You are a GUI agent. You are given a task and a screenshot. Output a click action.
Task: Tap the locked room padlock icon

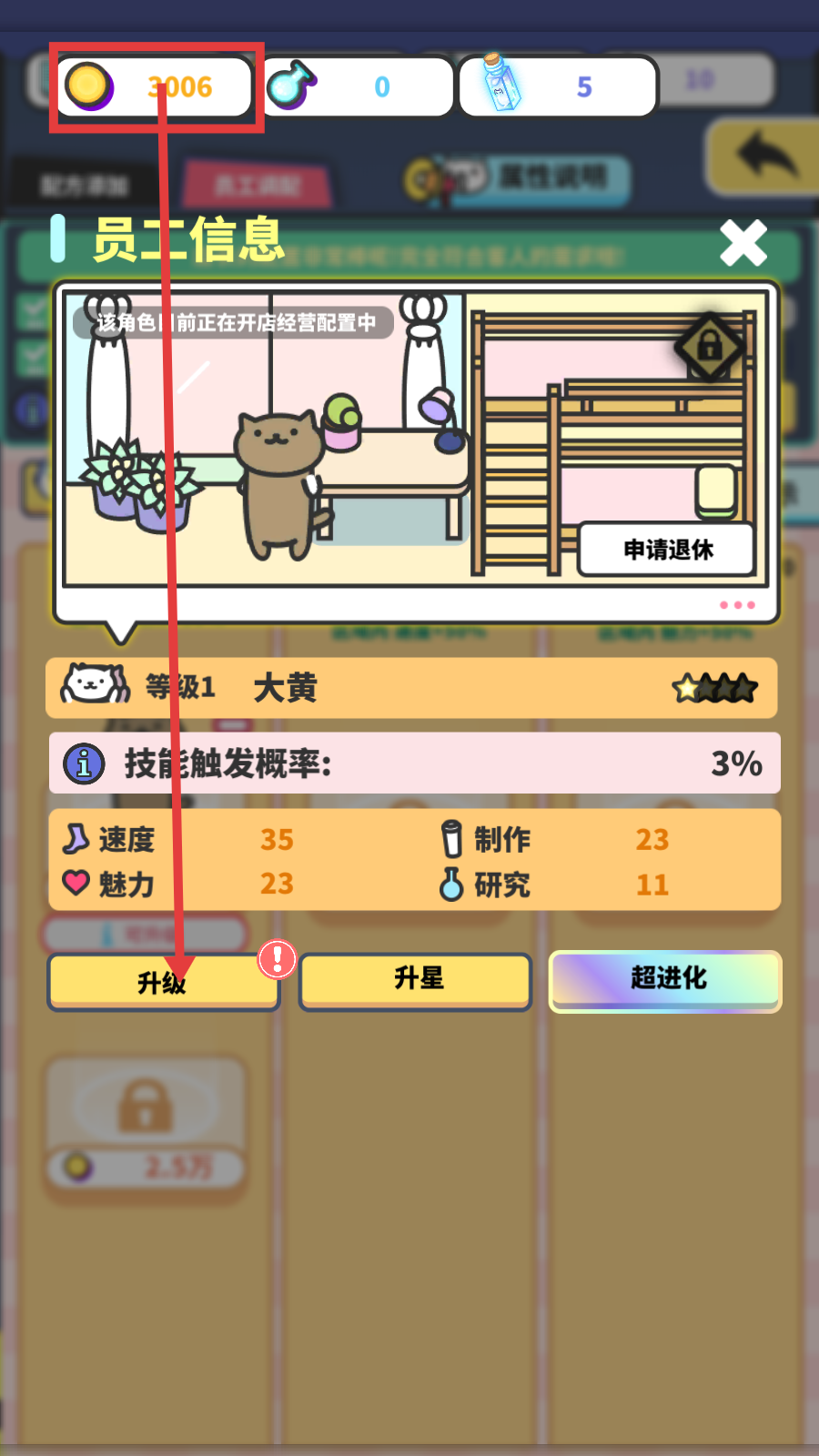coord(710,347)
